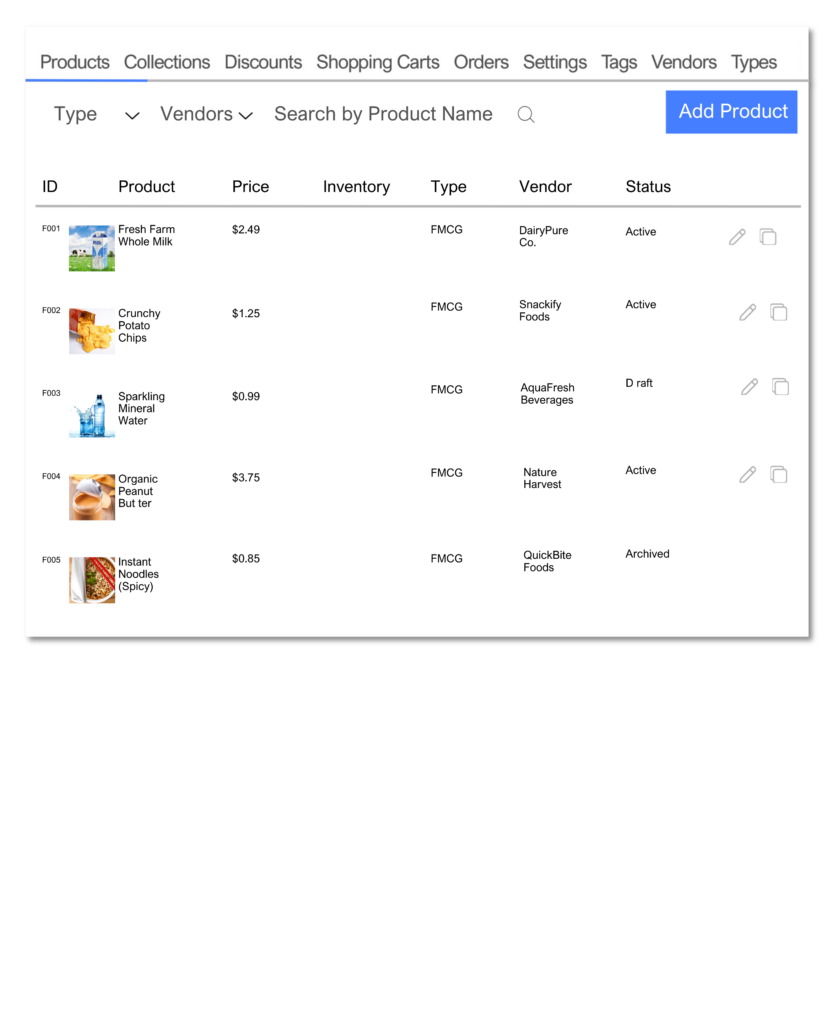Open the Settings tab

555,62
